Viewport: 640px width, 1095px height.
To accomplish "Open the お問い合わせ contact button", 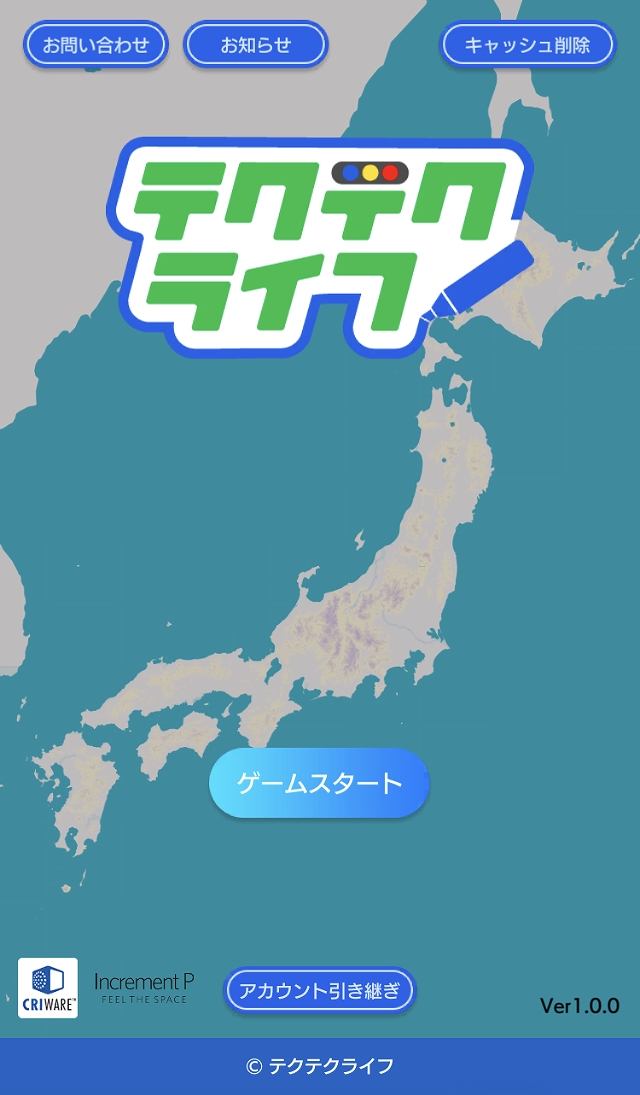I will (96, 45).
